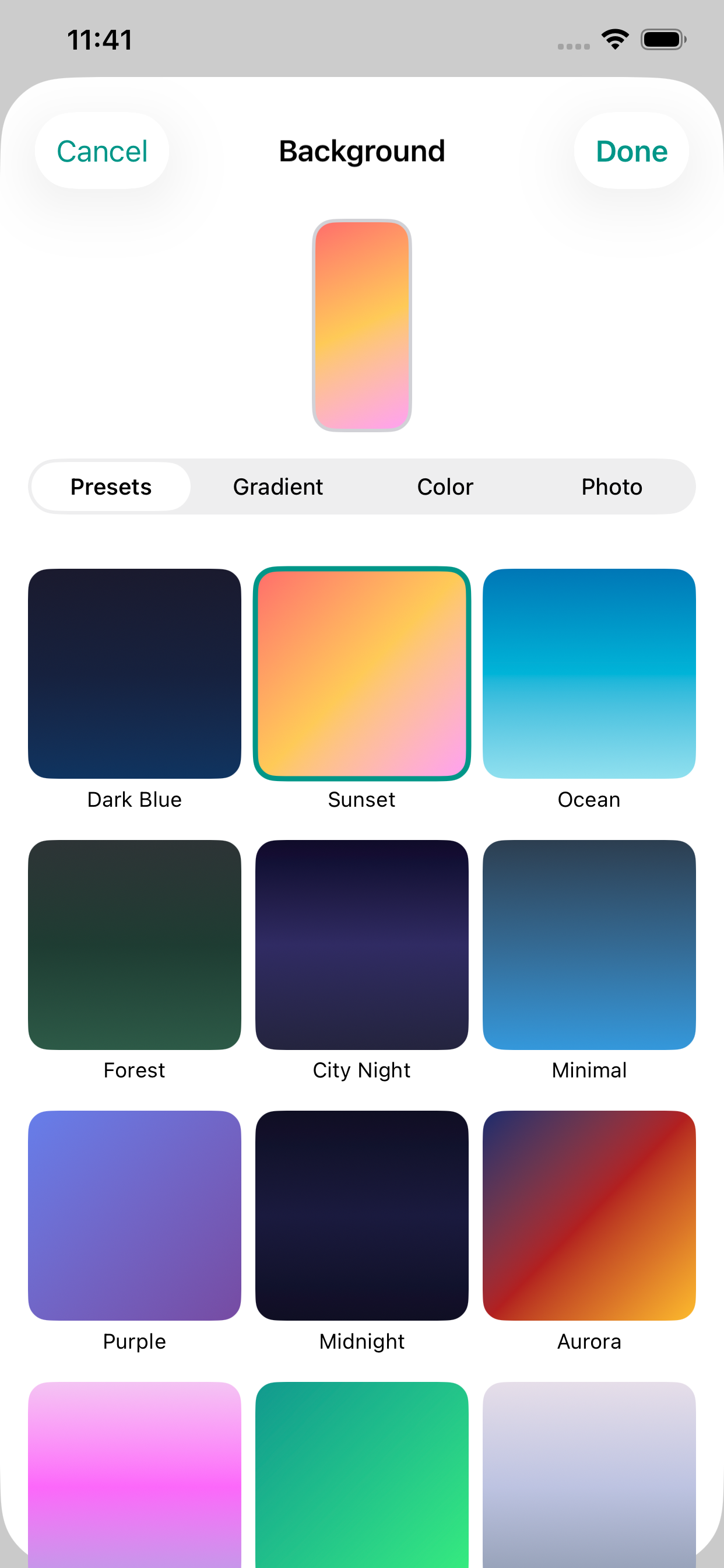Select the Dark Blue preset
This screenshot has width=724, height=1568.
pos(135,673)
